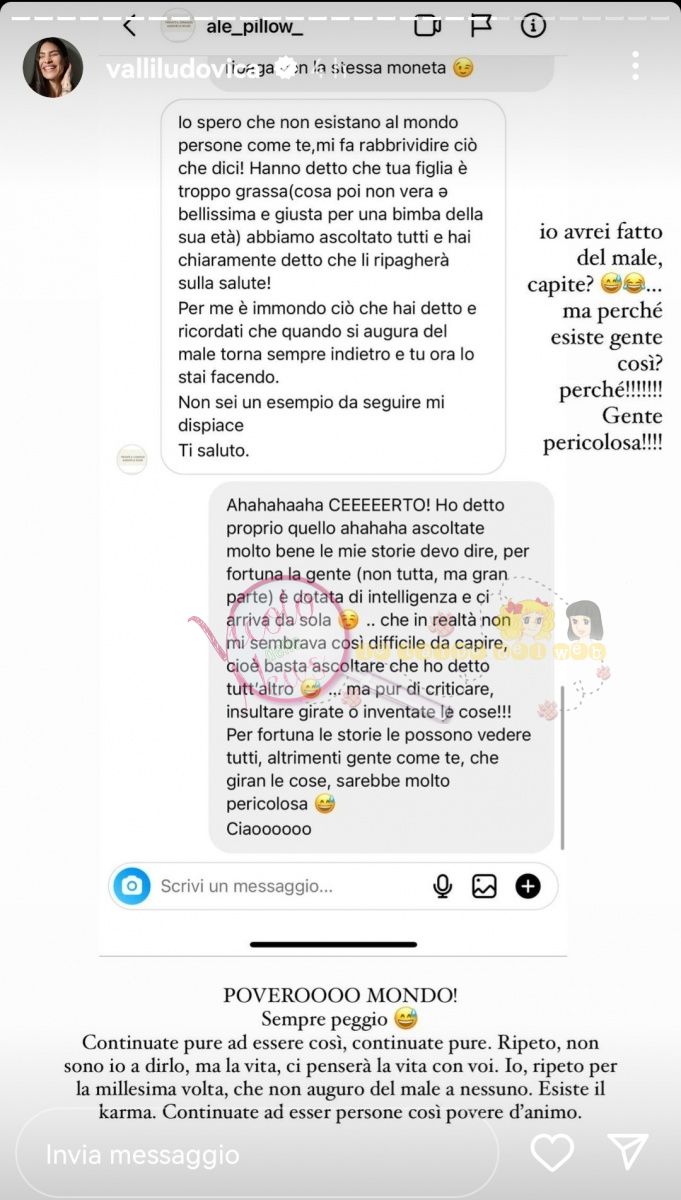Share this story via paper plane icon
This screenshot has width=681, height=1200.
(628, 1152)
